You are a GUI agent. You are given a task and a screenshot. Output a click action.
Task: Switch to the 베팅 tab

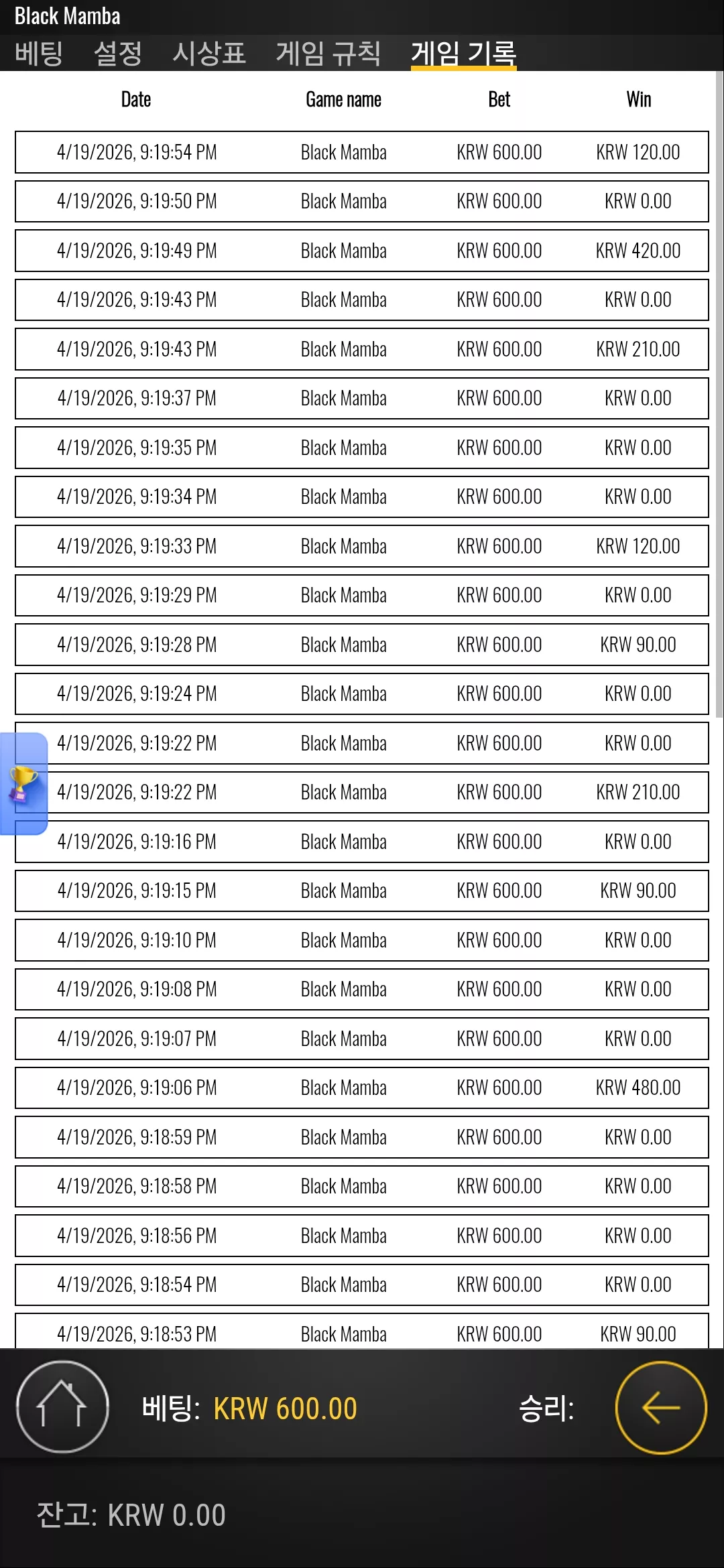point(39,53)
